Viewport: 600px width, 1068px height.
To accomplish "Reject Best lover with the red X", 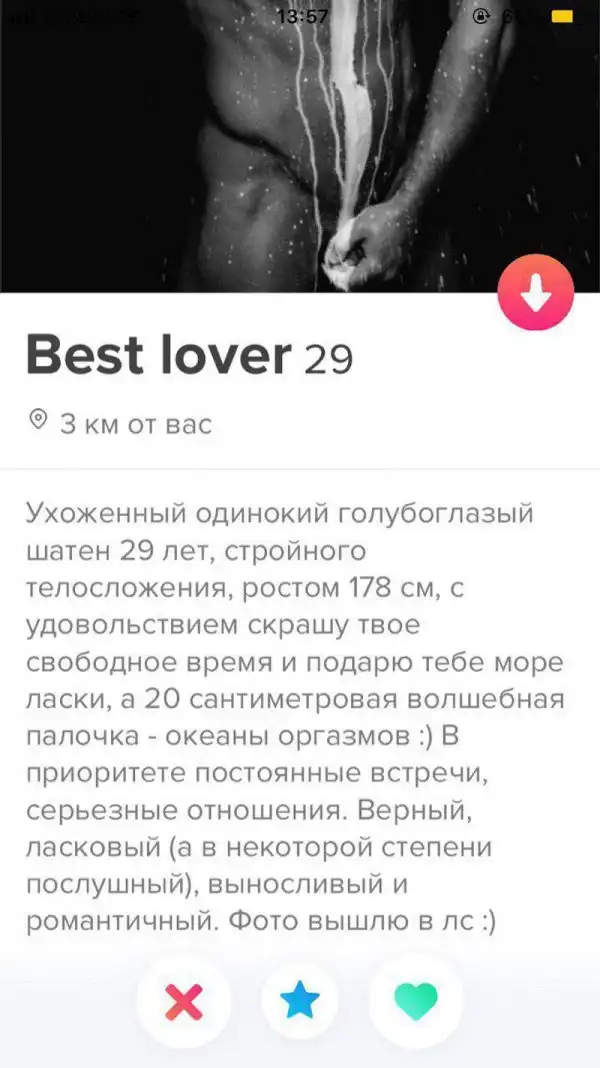I will 183,1001.
